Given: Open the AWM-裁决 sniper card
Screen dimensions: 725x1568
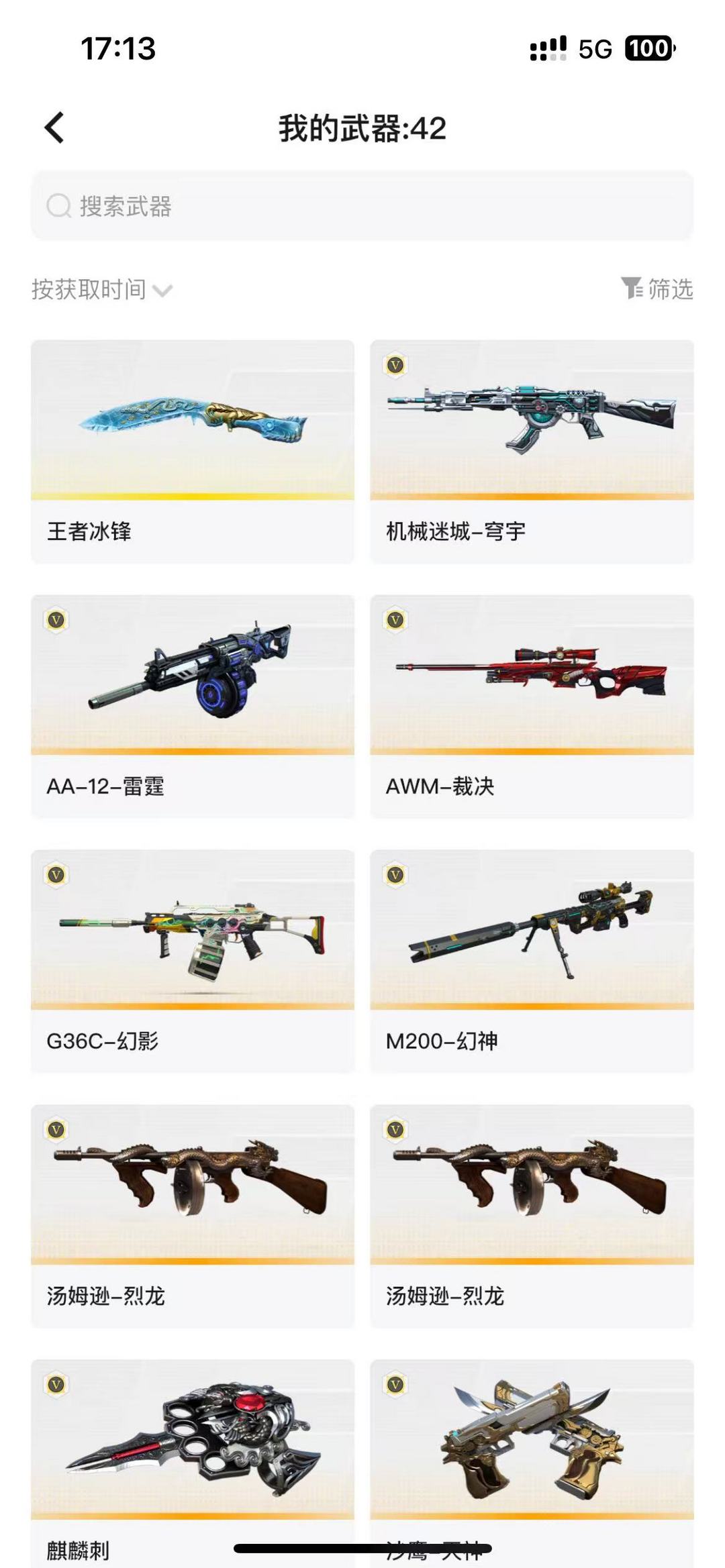Looking at the screenshot, I should [532, 707].
